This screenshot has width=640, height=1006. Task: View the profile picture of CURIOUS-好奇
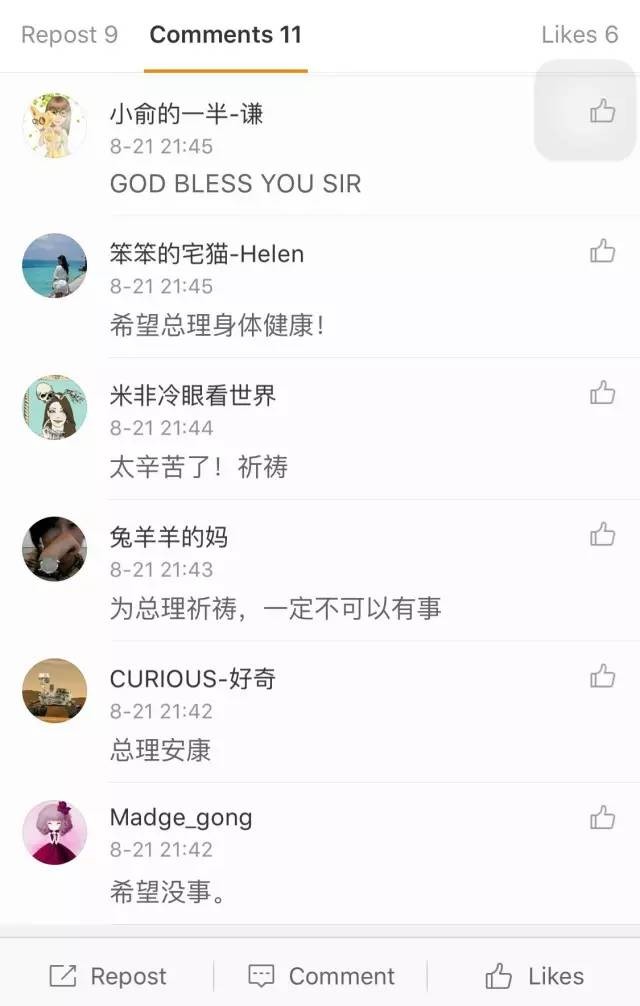(x=54, y=691)
